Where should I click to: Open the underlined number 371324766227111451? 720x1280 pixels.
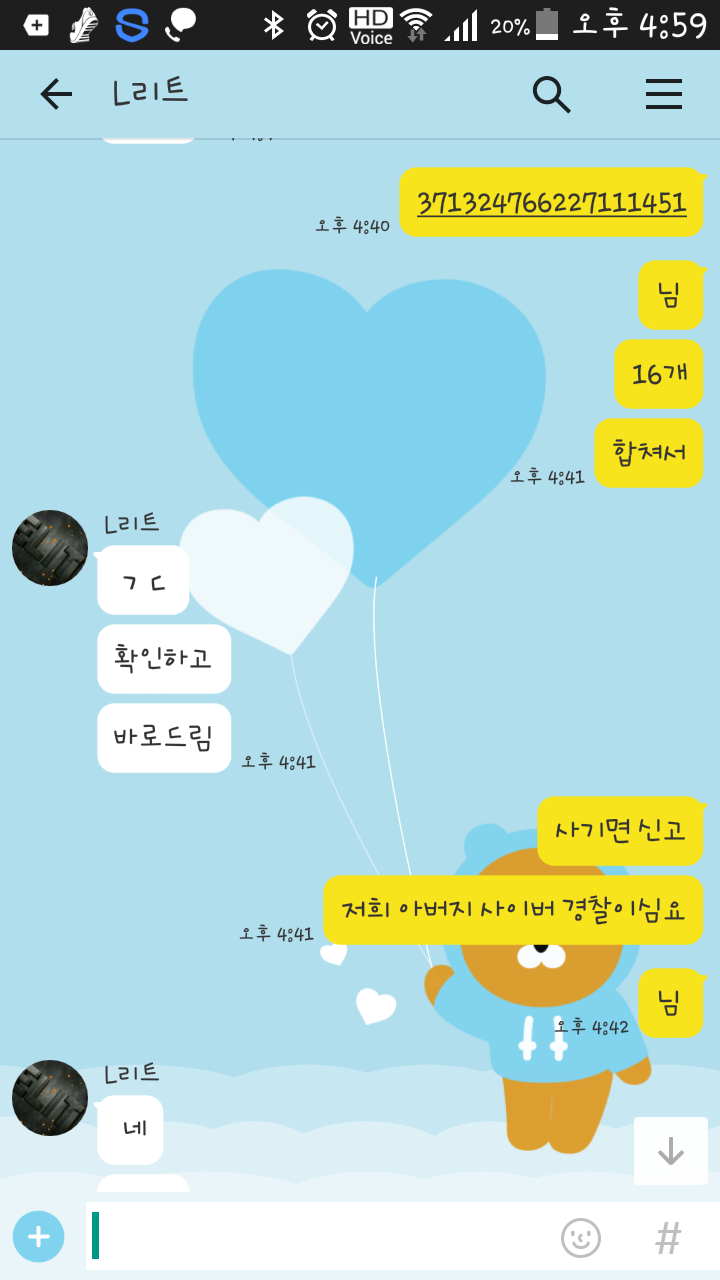[x=551, y=203]
